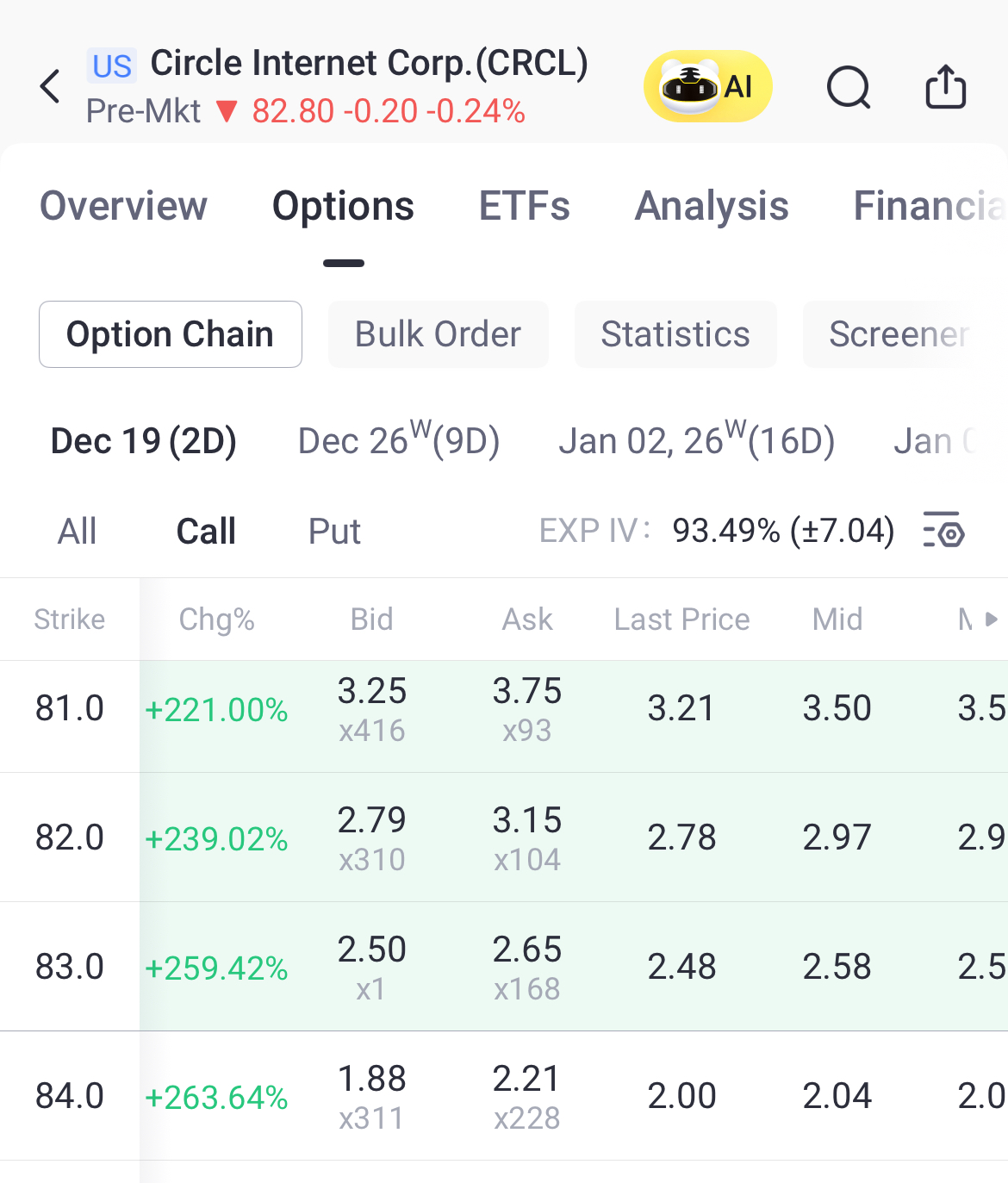Switch to the All options filter

click(77, 532)
